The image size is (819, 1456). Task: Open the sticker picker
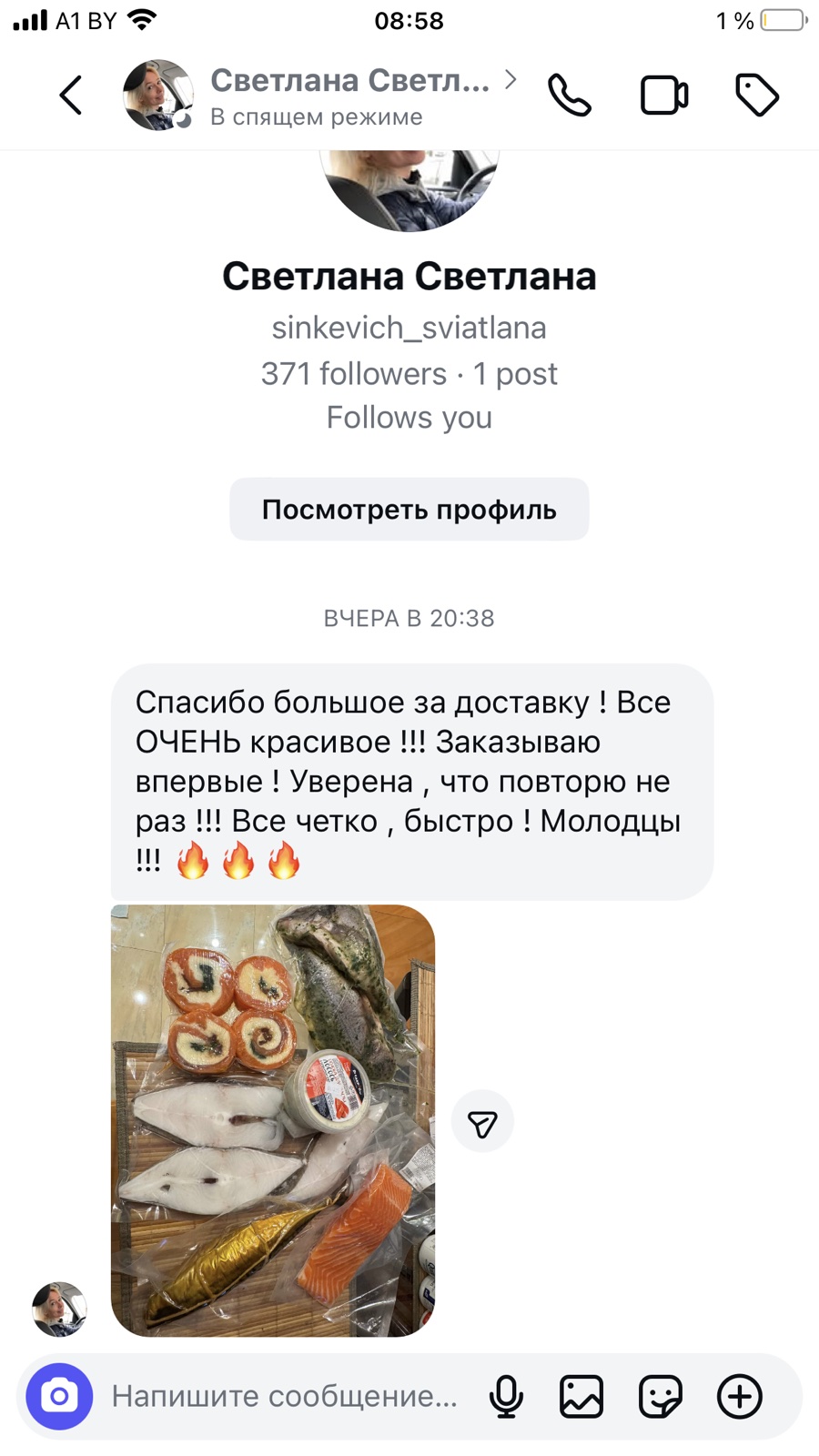pos(660,1396)
